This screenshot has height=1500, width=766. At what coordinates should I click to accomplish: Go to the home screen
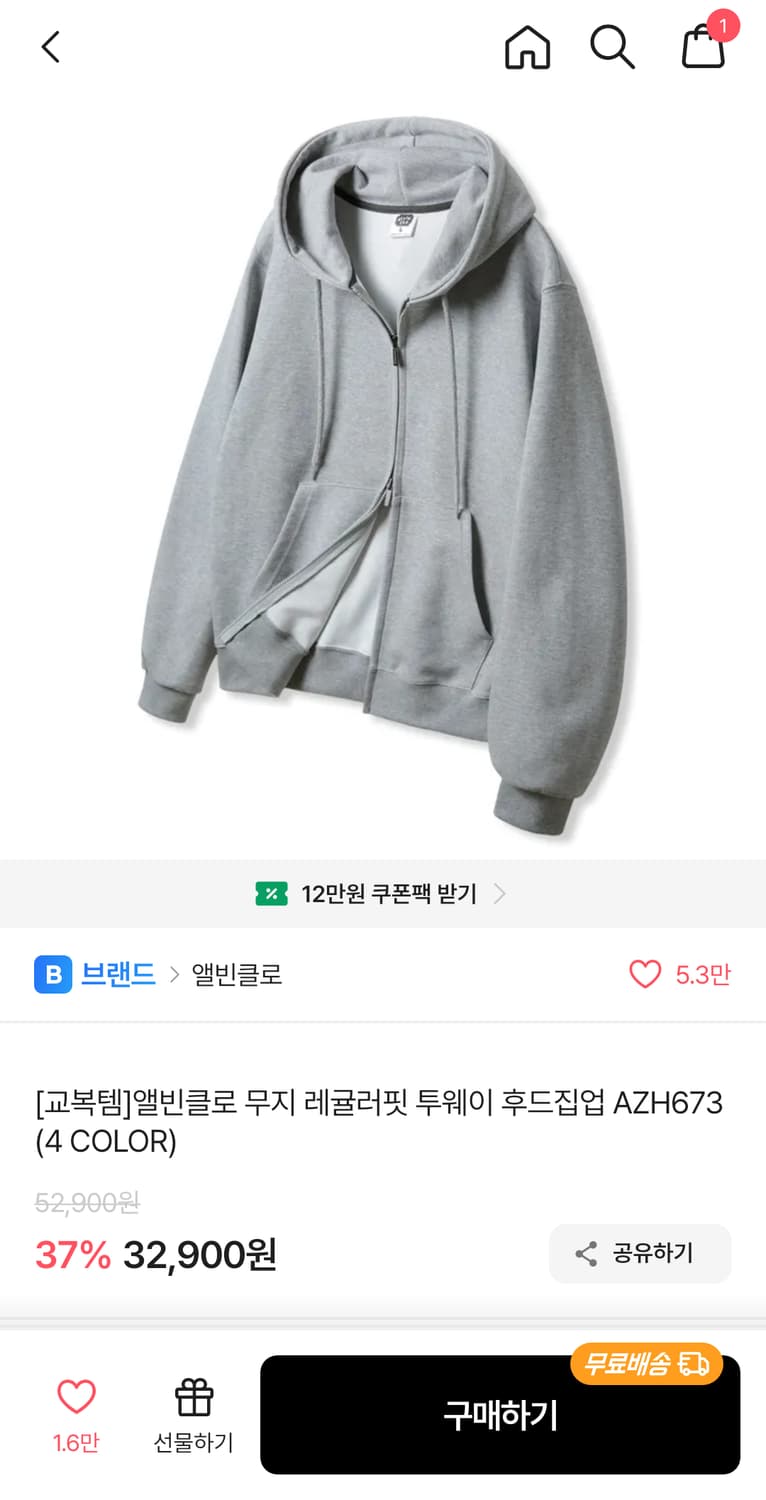pos(527,46)
